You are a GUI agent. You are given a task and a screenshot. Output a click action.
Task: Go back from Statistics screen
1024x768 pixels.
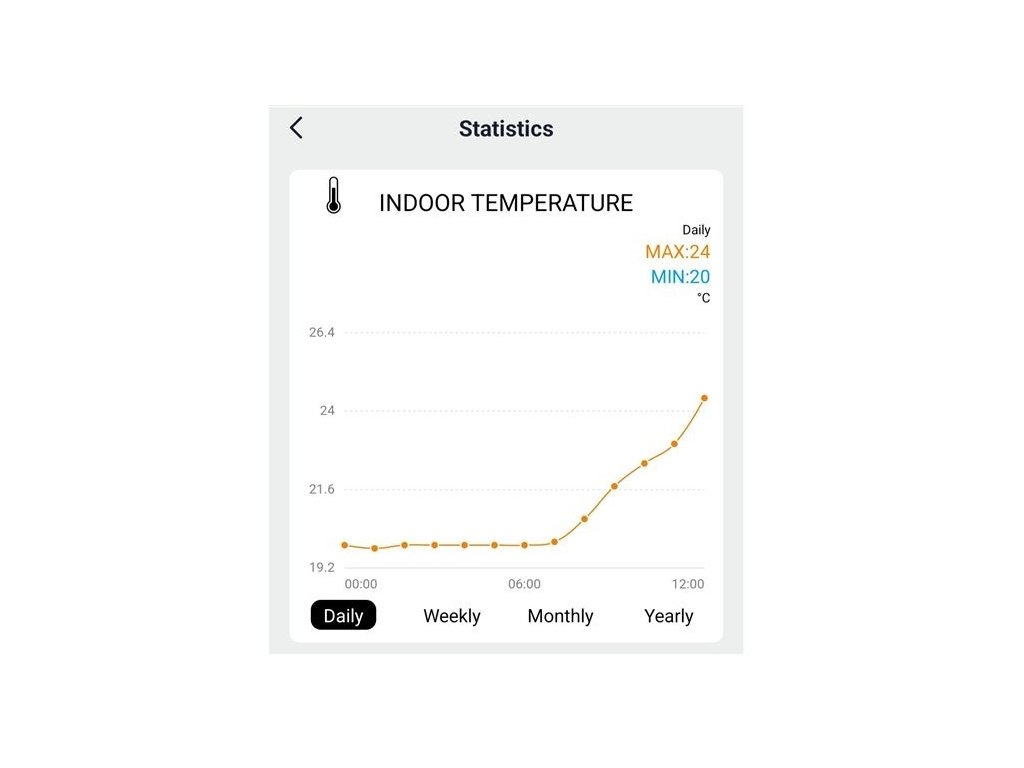pyautogui.click(x=296, y=128)
